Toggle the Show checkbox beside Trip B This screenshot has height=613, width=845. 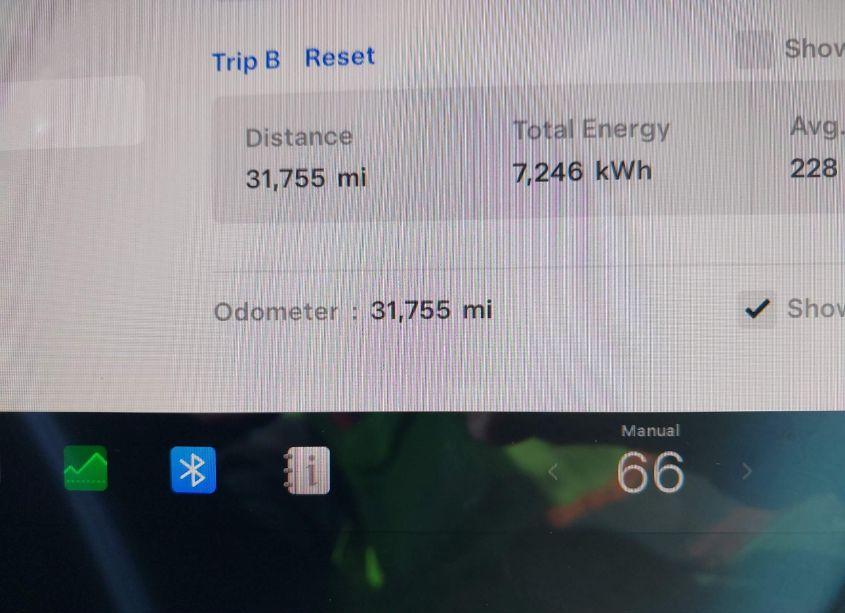[754, 49]
